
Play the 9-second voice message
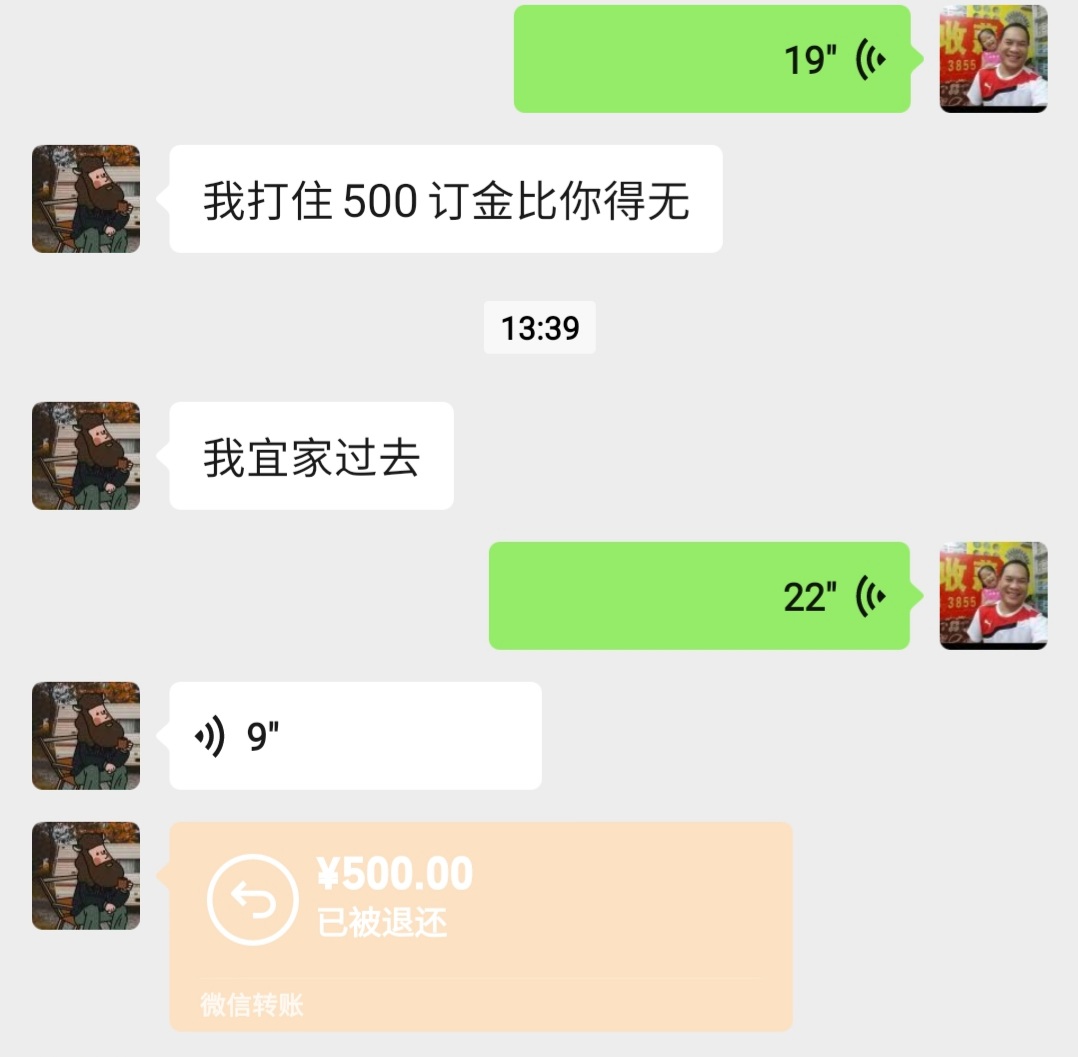[355, 736]
